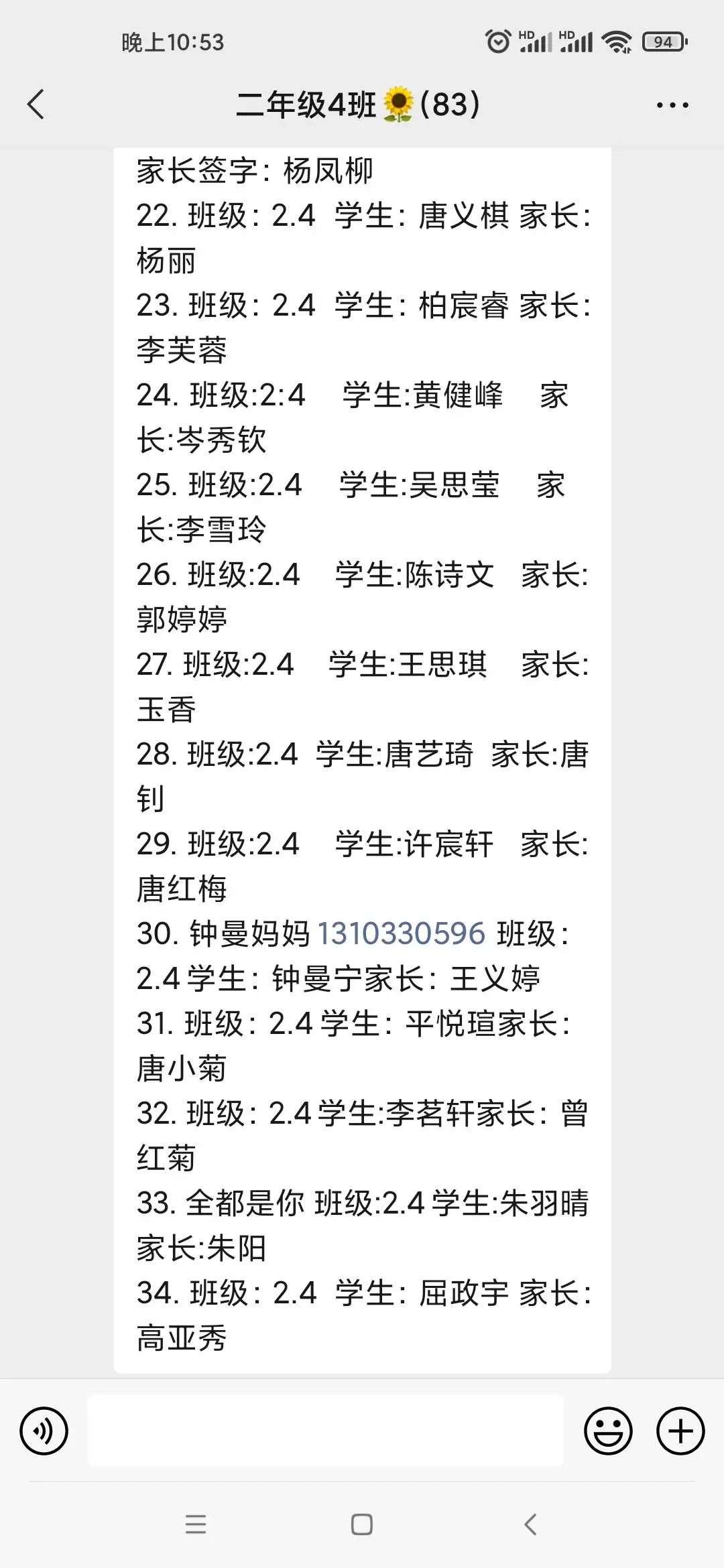Viewport: 724px width, 1568px height.
Task: Go back from the 二年级4班 group chat
Action: [x=36, y=105]
